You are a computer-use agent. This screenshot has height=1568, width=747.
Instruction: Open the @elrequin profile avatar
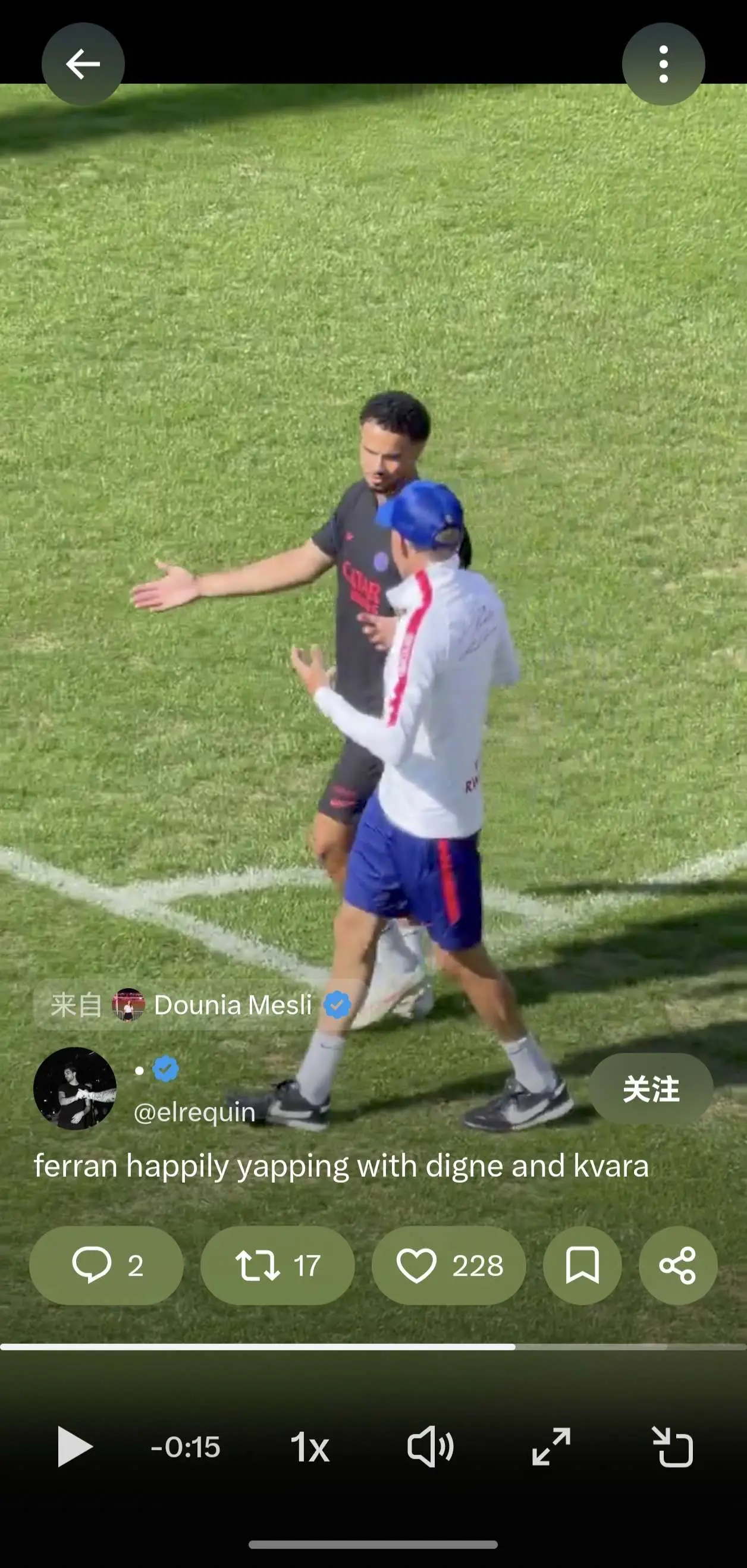pos(75,1088)
